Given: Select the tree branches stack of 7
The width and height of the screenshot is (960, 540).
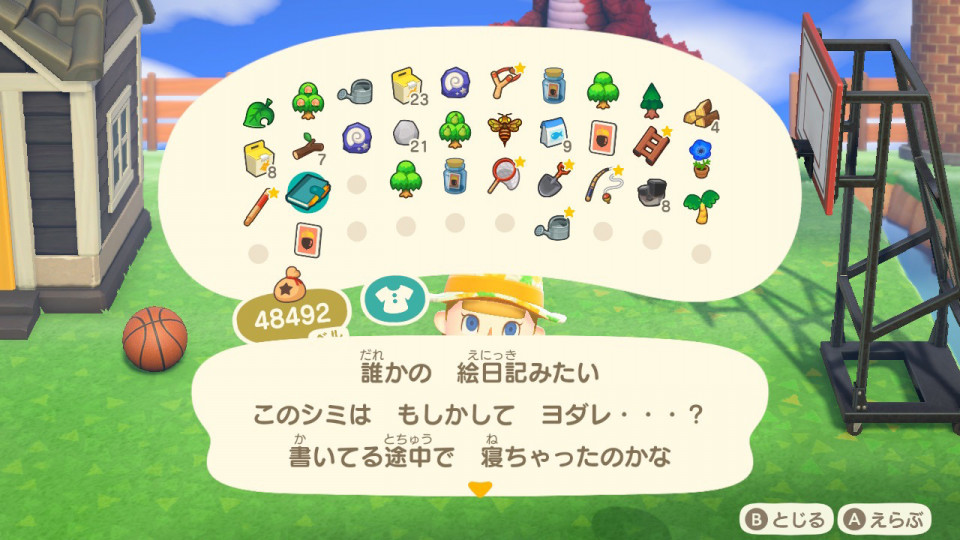Looking at the screenshot, I should [x=306, y=148].
